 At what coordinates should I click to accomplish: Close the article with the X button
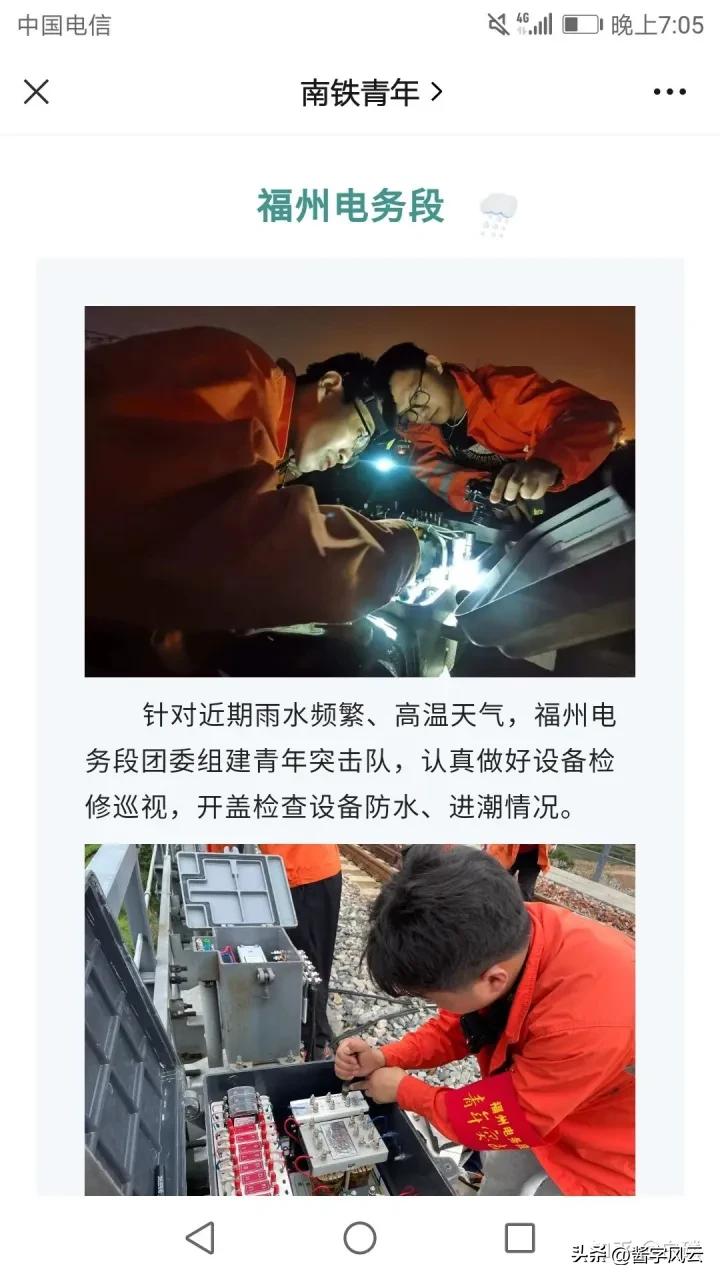tap(35, 91)
